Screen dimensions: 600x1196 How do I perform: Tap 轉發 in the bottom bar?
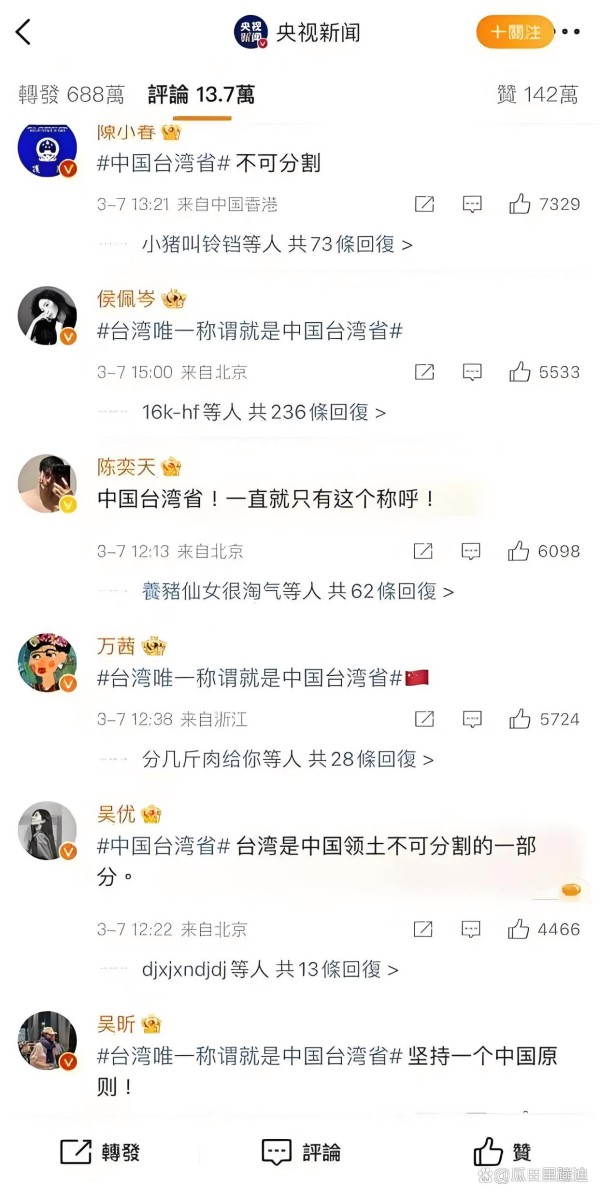click(104, 1151)
